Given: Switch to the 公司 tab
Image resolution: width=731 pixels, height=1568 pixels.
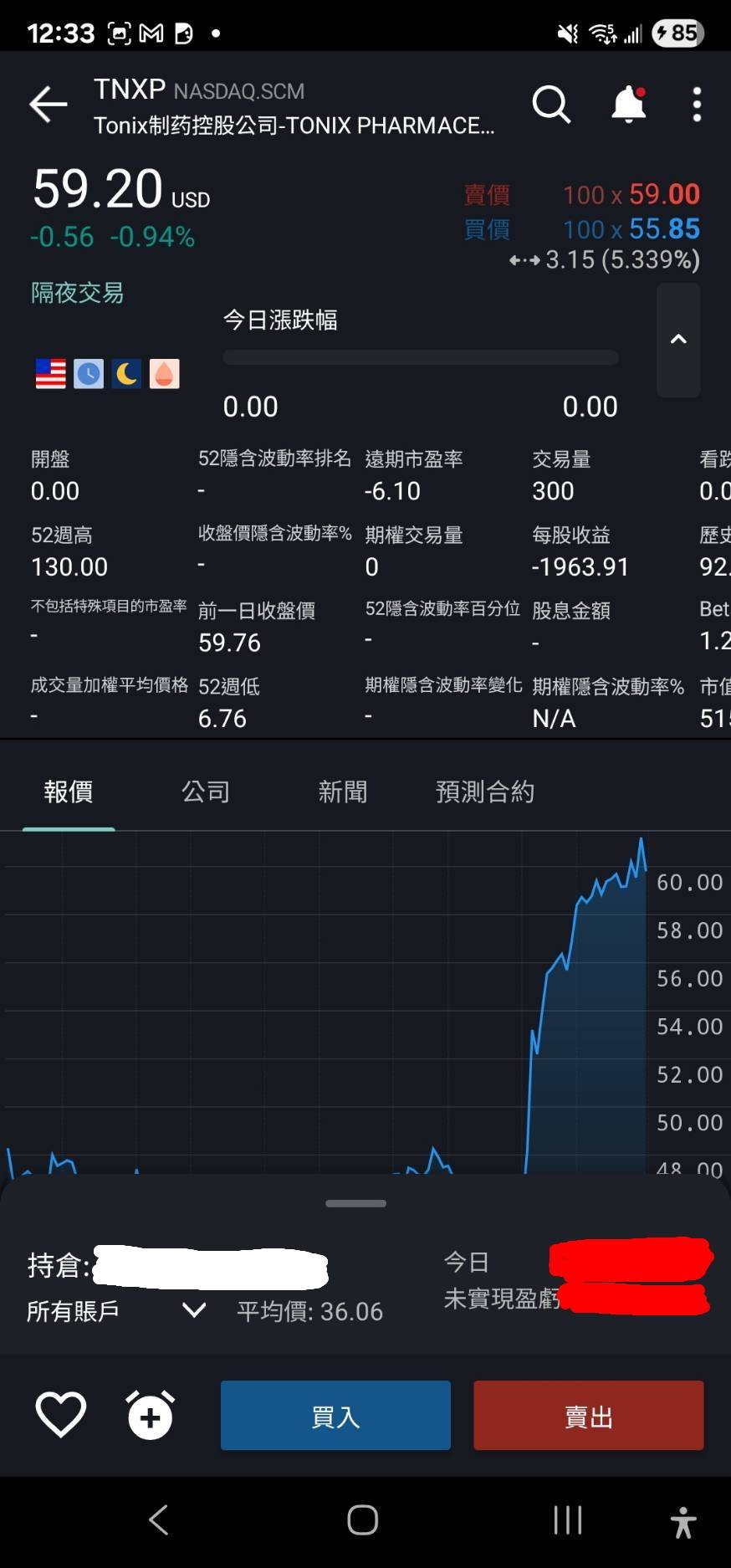Looking at the screenshot, I should click(206, 792).
